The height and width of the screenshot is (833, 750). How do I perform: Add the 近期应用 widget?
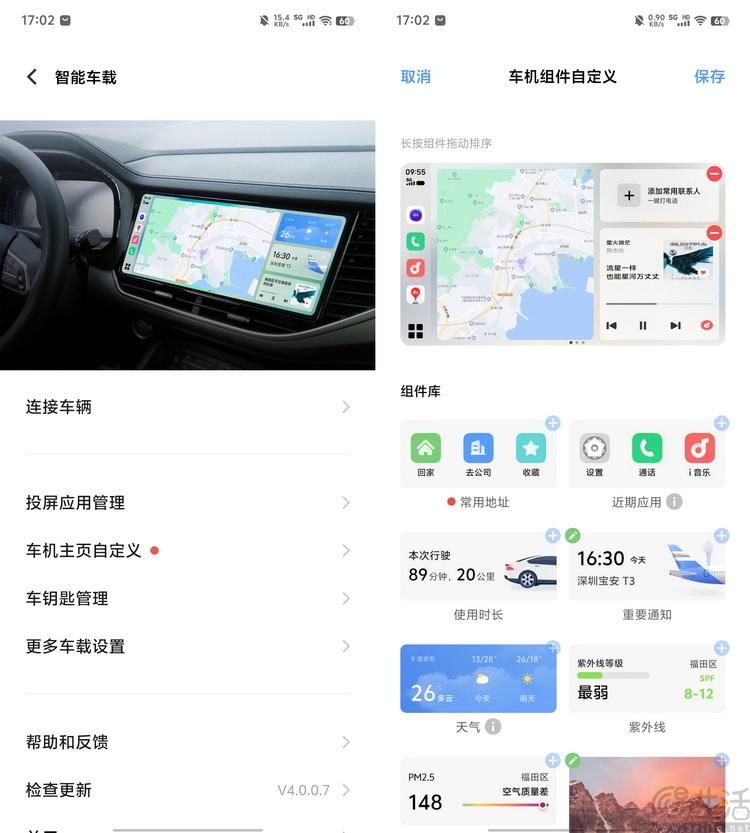[x=721, y=423]
